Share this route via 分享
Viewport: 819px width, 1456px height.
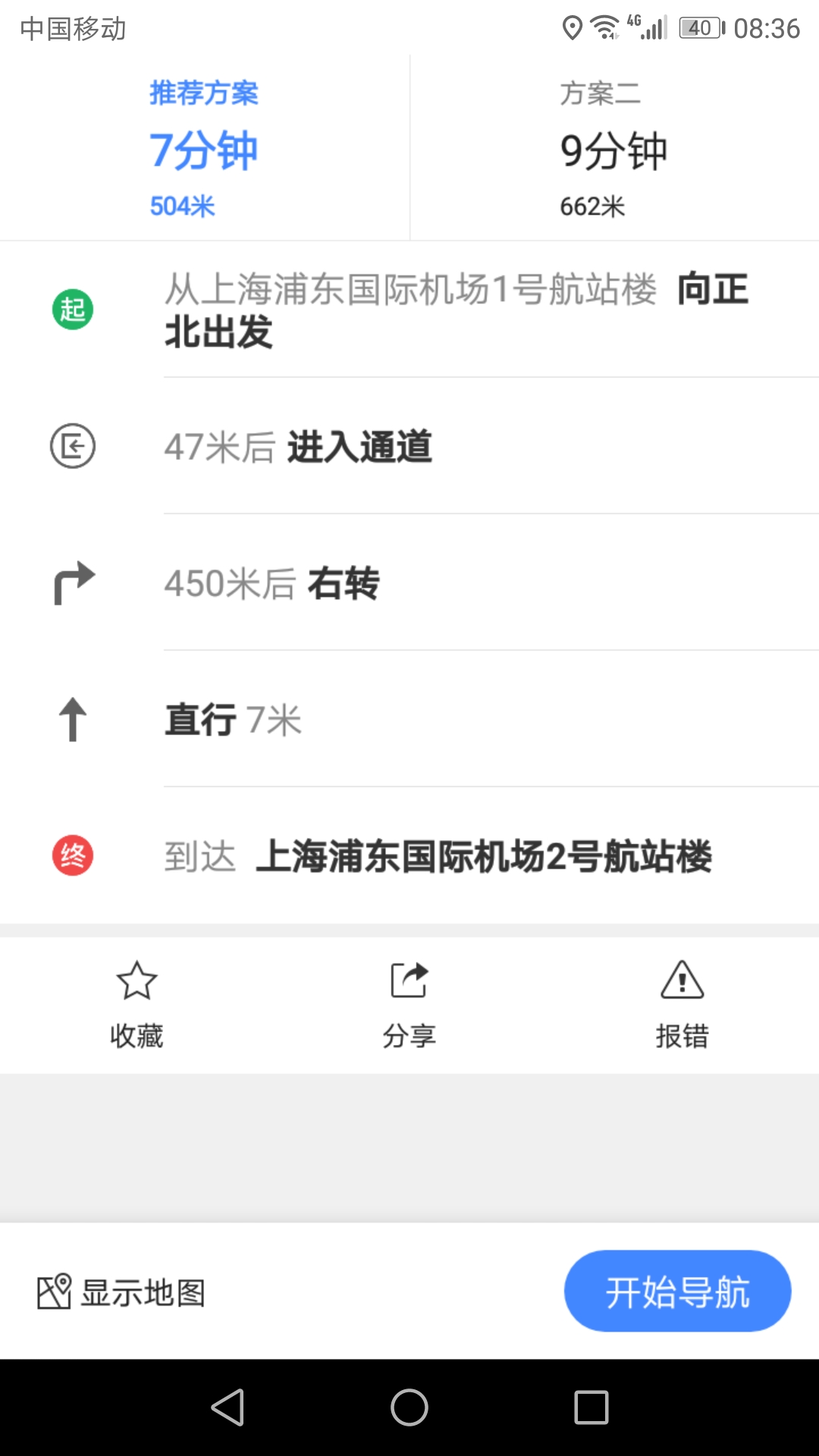[x=409, y=1006]
